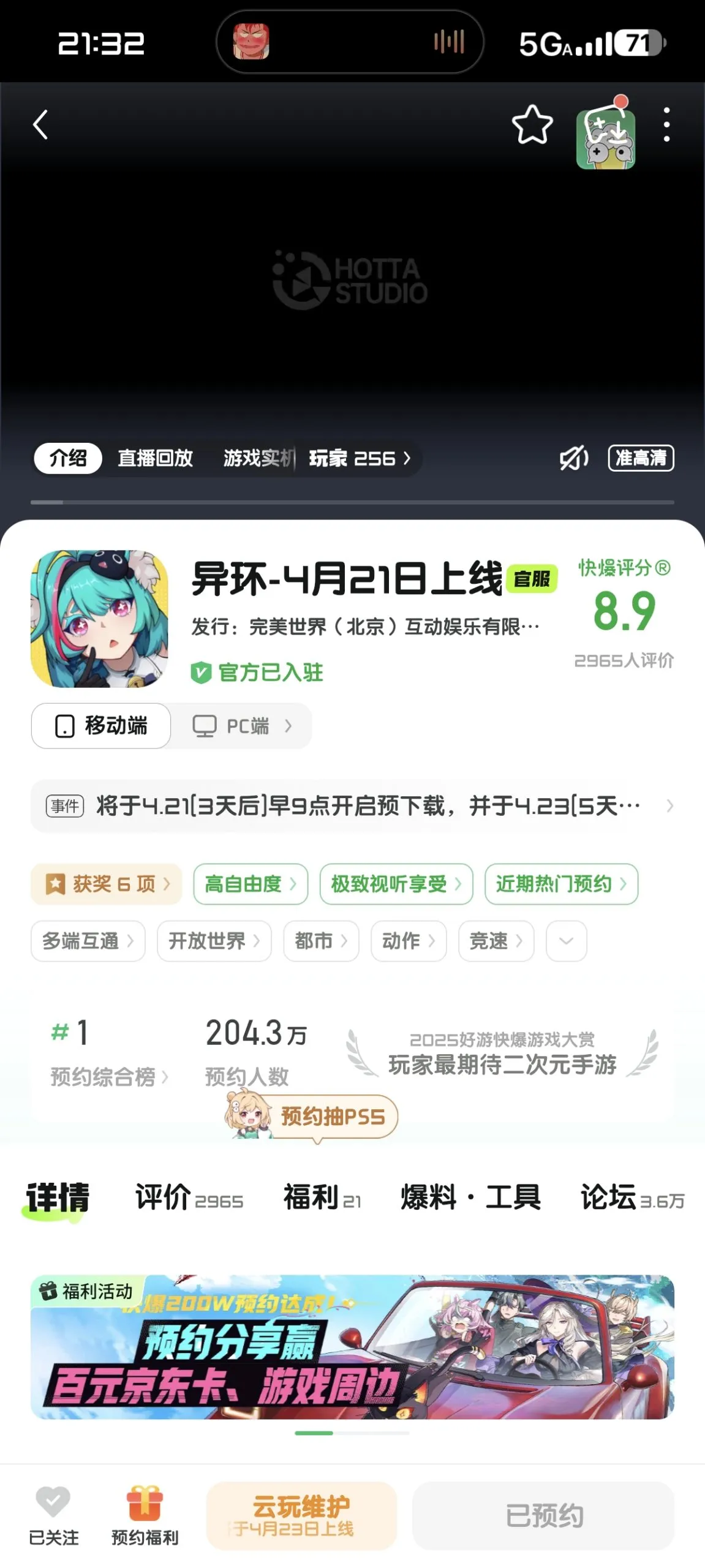
Task: Tap the 官方已入驻 verified badge
Action: (x=258, y=672)
